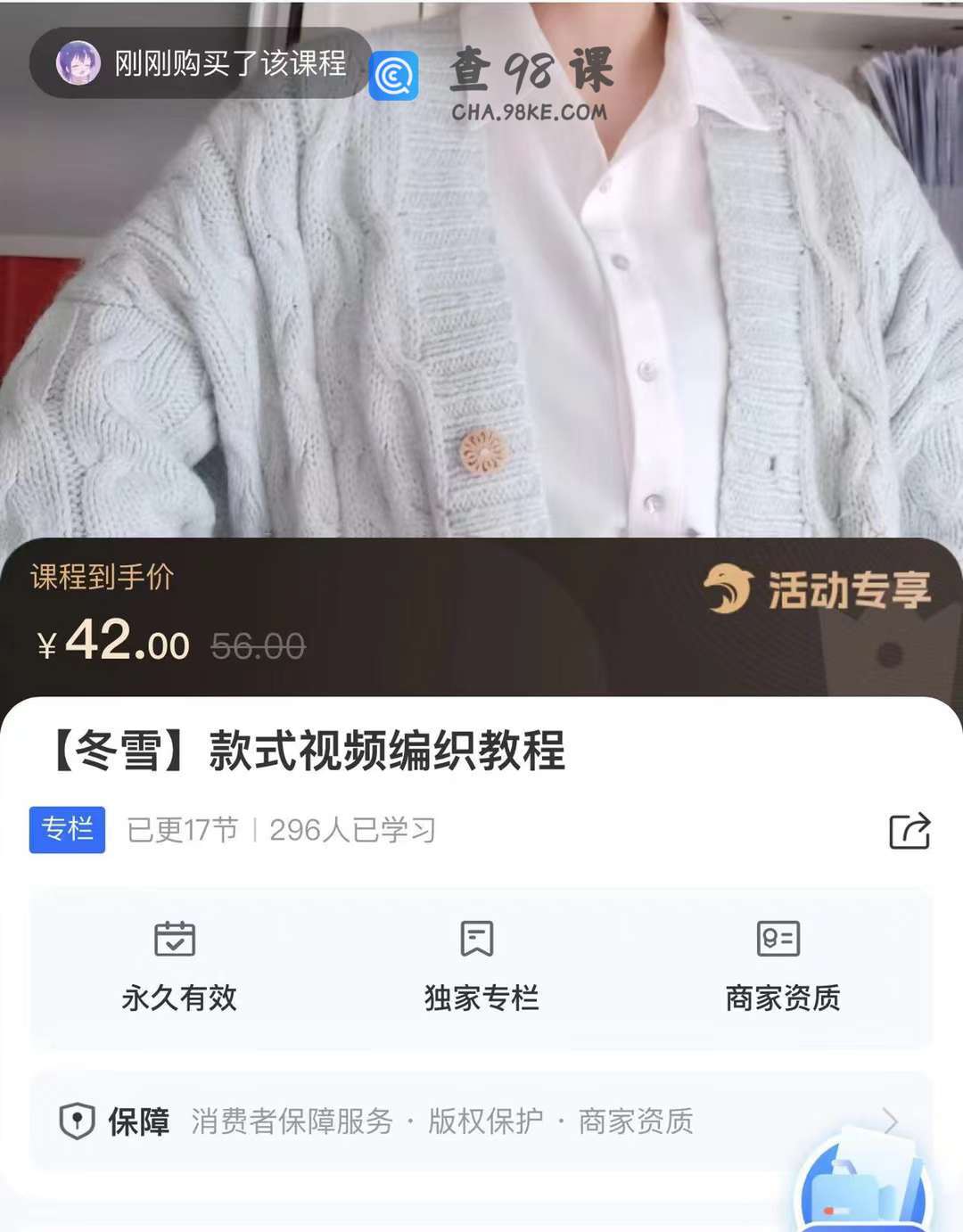This screenshot has height=1232, width=963.
Task: View the 商家资质 merchant qualifications
Action: 781,967
